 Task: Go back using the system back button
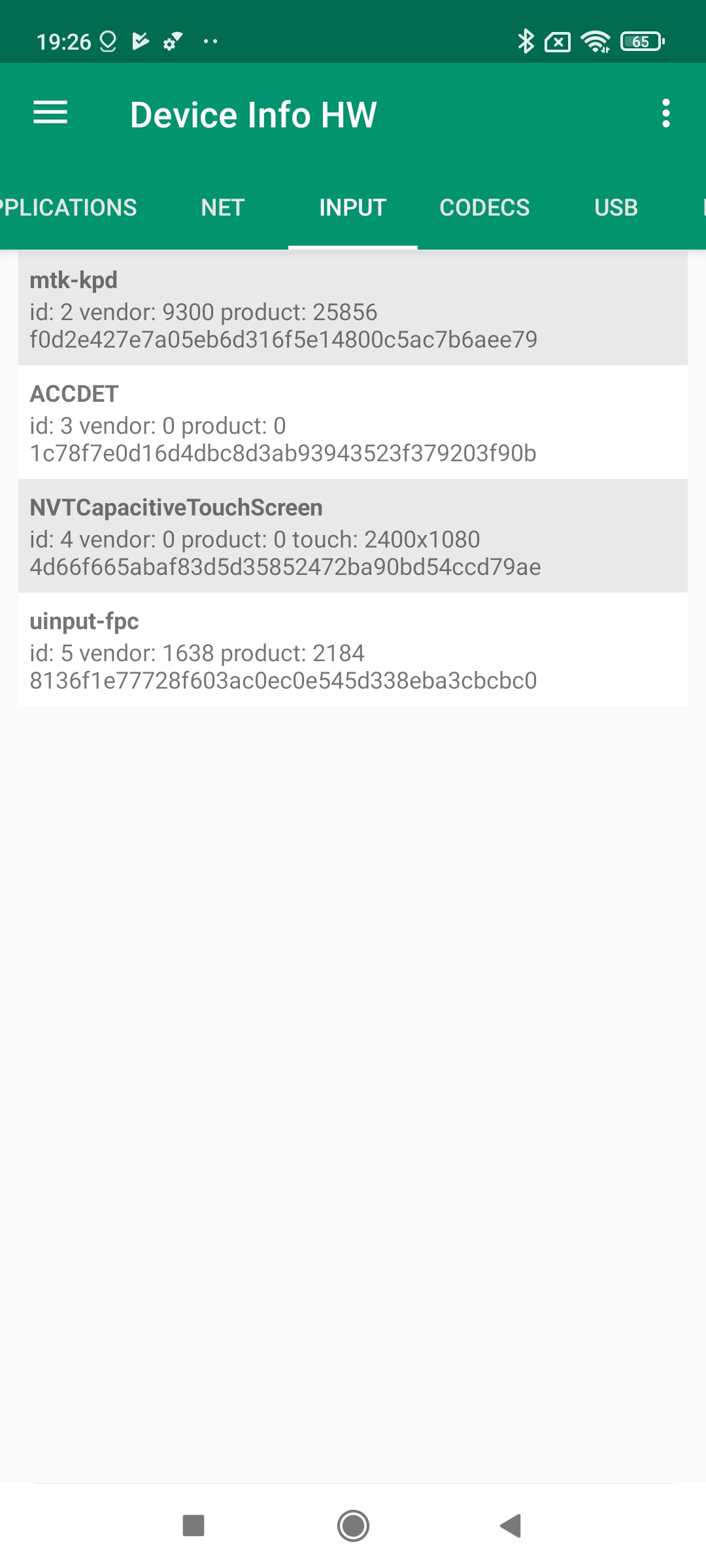click(x=511, y=1526)
